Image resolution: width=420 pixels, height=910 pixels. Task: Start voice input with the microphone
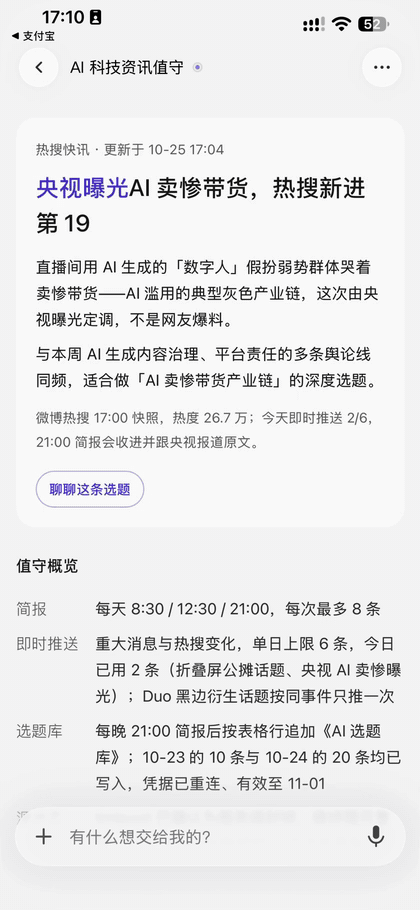point(376,836)
